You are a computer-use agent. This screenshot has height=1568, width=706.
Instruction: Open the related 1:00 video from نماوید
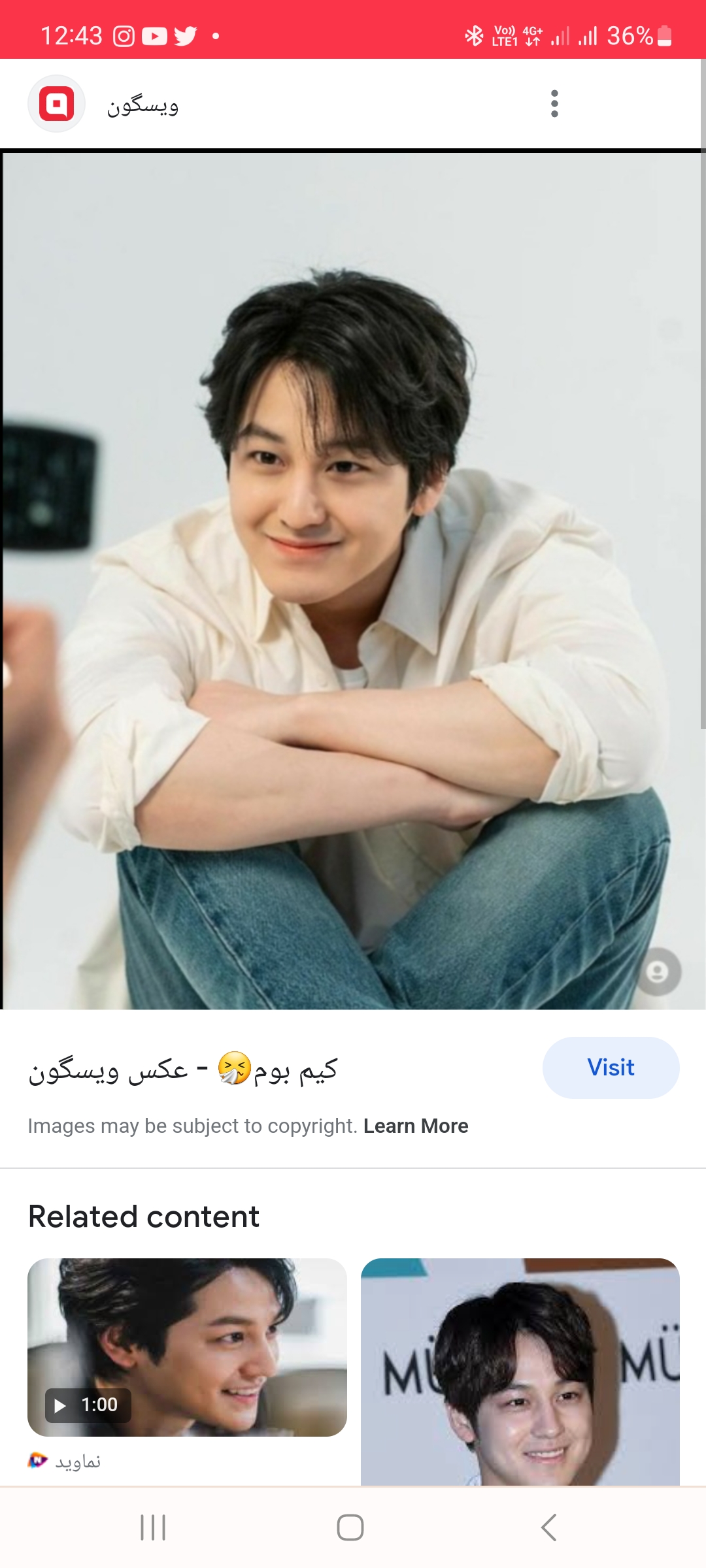pyautogui.click(x=187, y=1347)
